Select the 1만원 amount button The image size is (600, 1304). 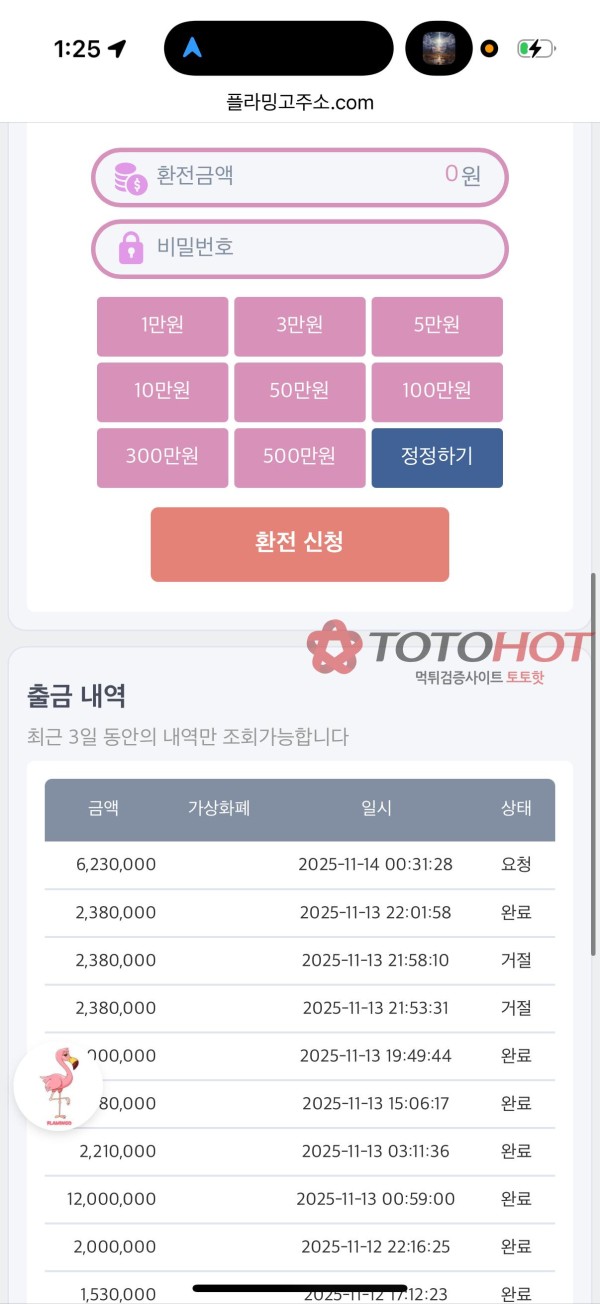click(162, 326)
